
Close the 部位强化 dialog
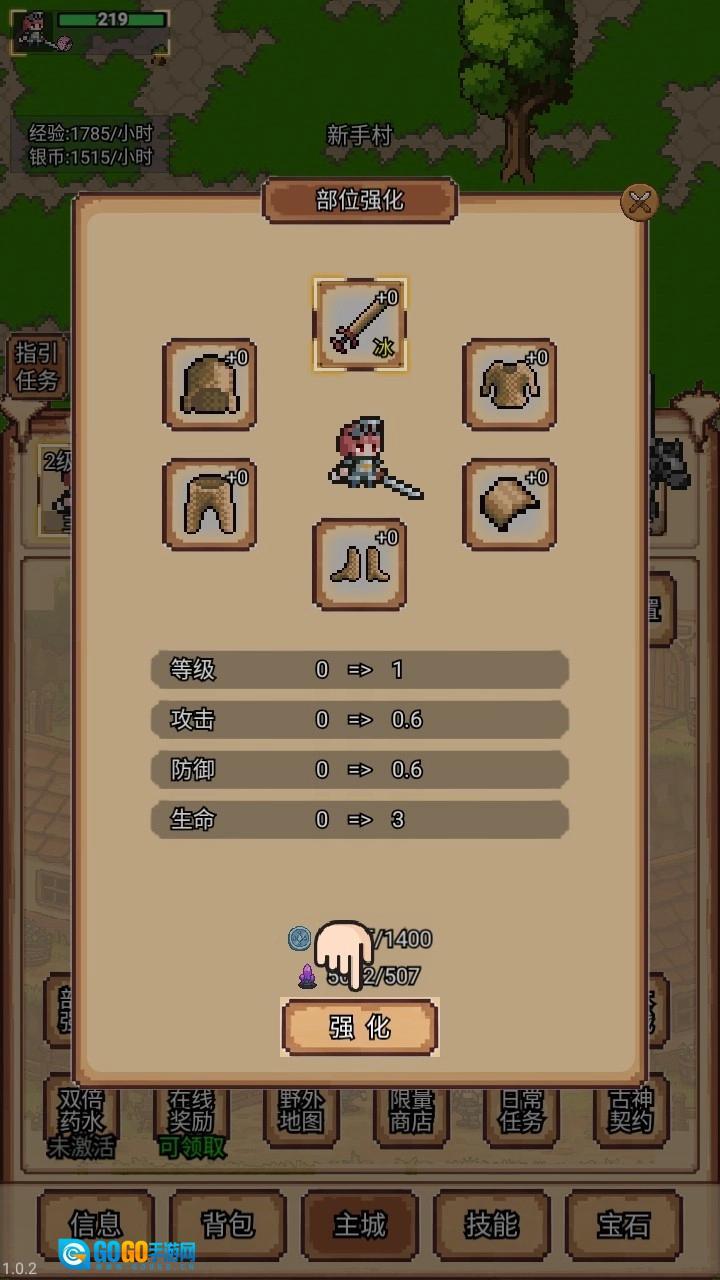639,203
